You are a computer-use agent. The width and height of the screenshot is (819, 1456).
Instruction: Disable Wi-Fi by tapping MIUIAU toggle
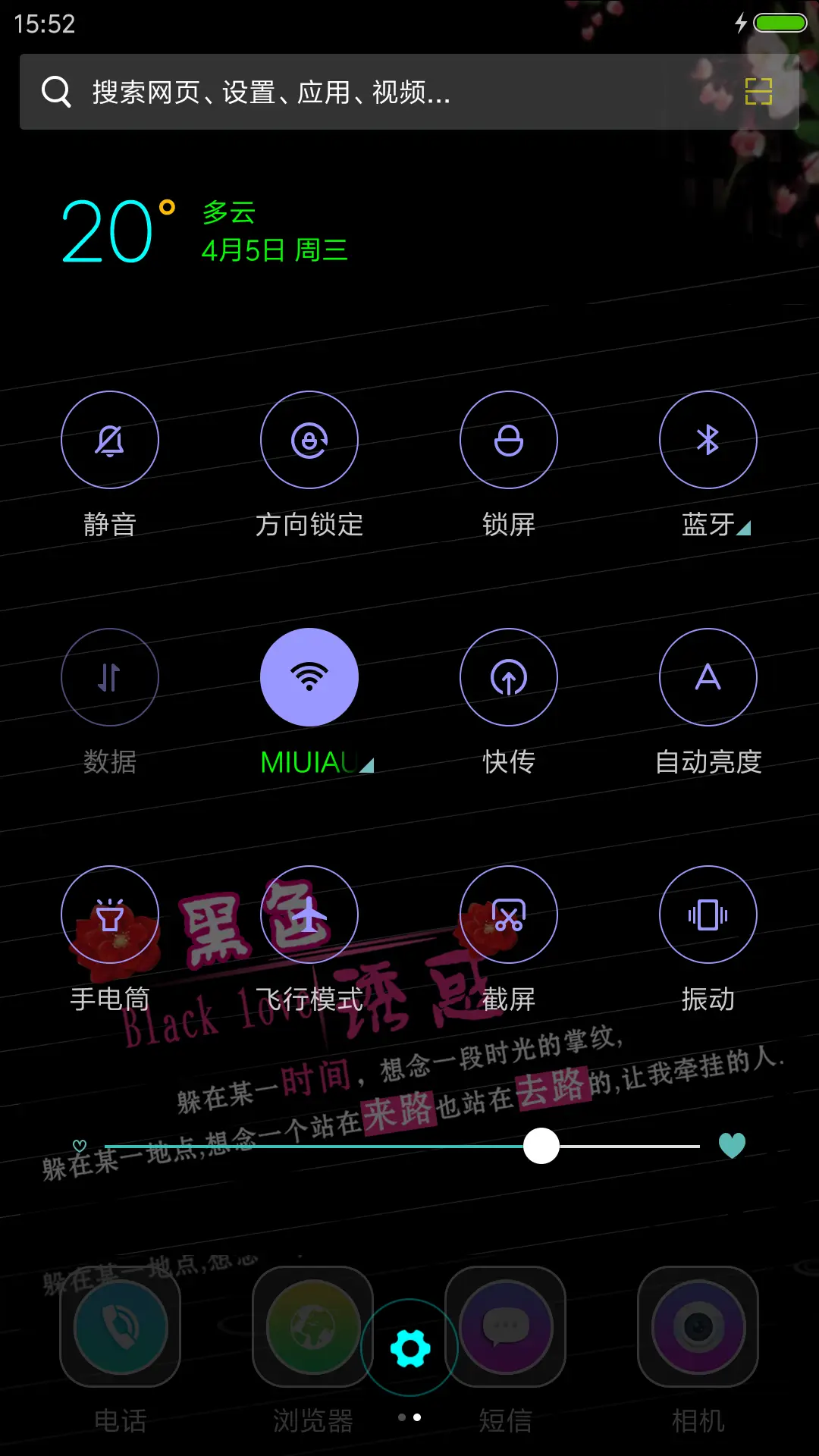[309, 677]
